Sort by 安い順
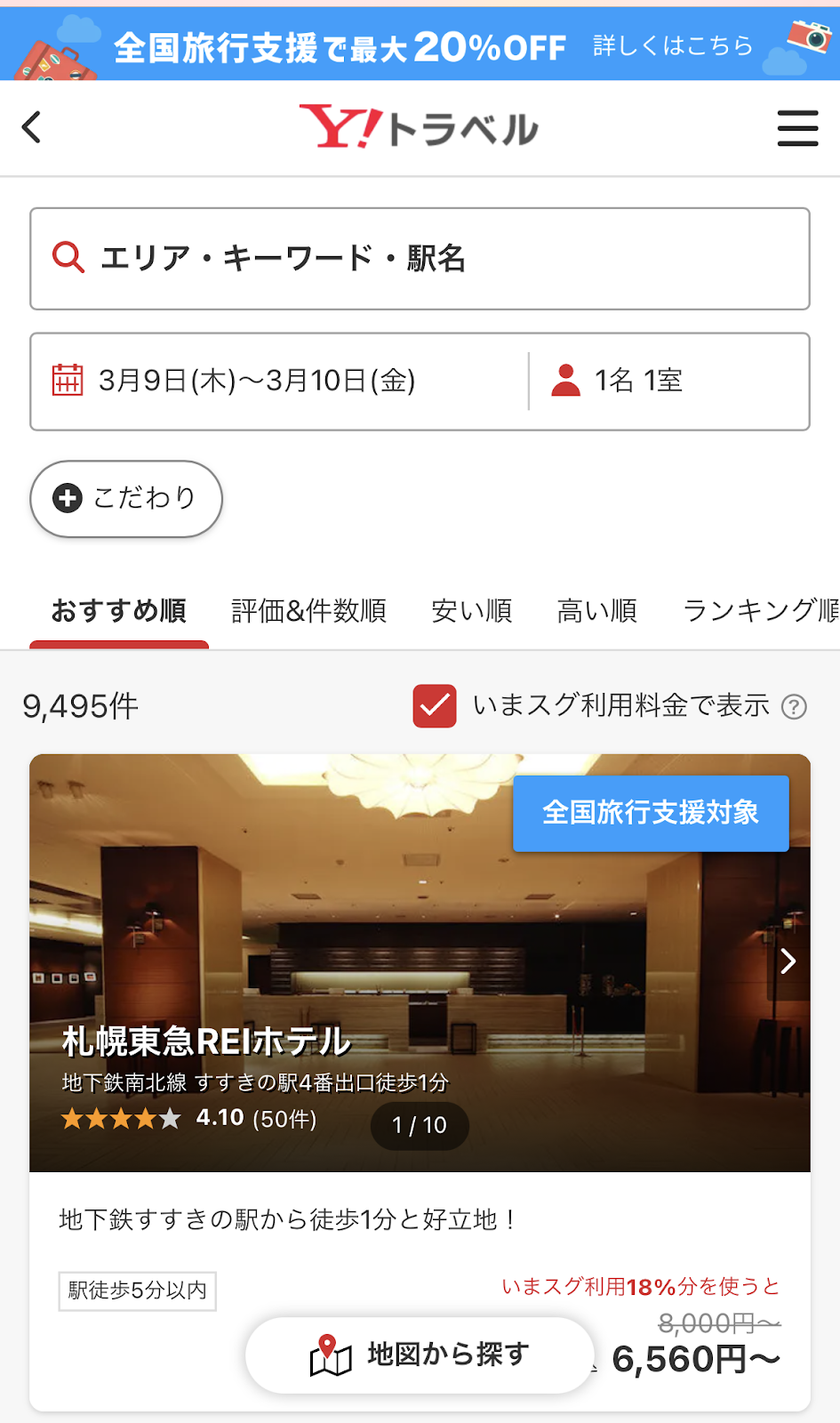 tap(471, 611)
